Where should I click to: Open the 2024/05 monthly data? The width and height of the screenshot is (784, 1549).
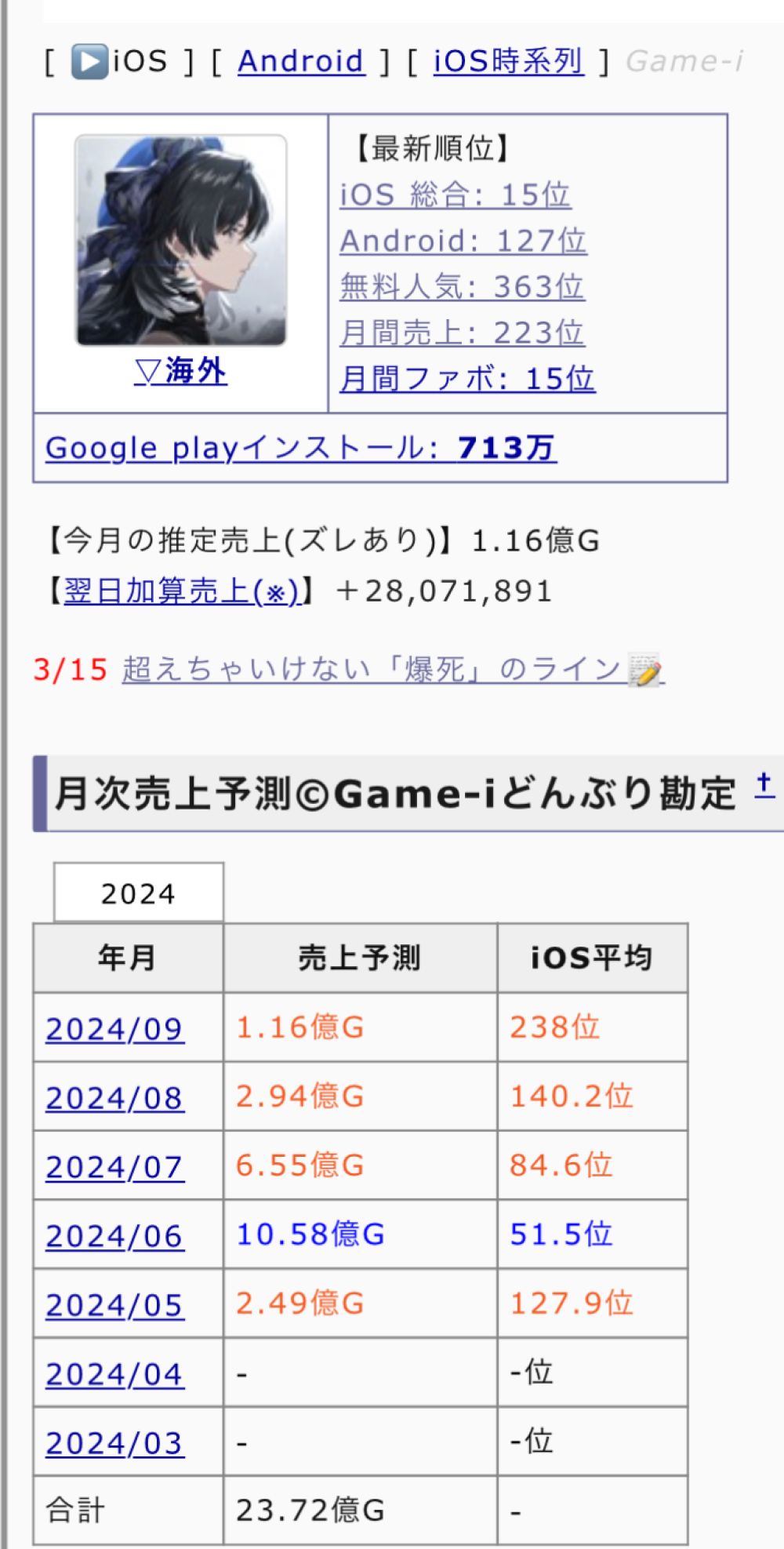click(x=114, y=1305)
